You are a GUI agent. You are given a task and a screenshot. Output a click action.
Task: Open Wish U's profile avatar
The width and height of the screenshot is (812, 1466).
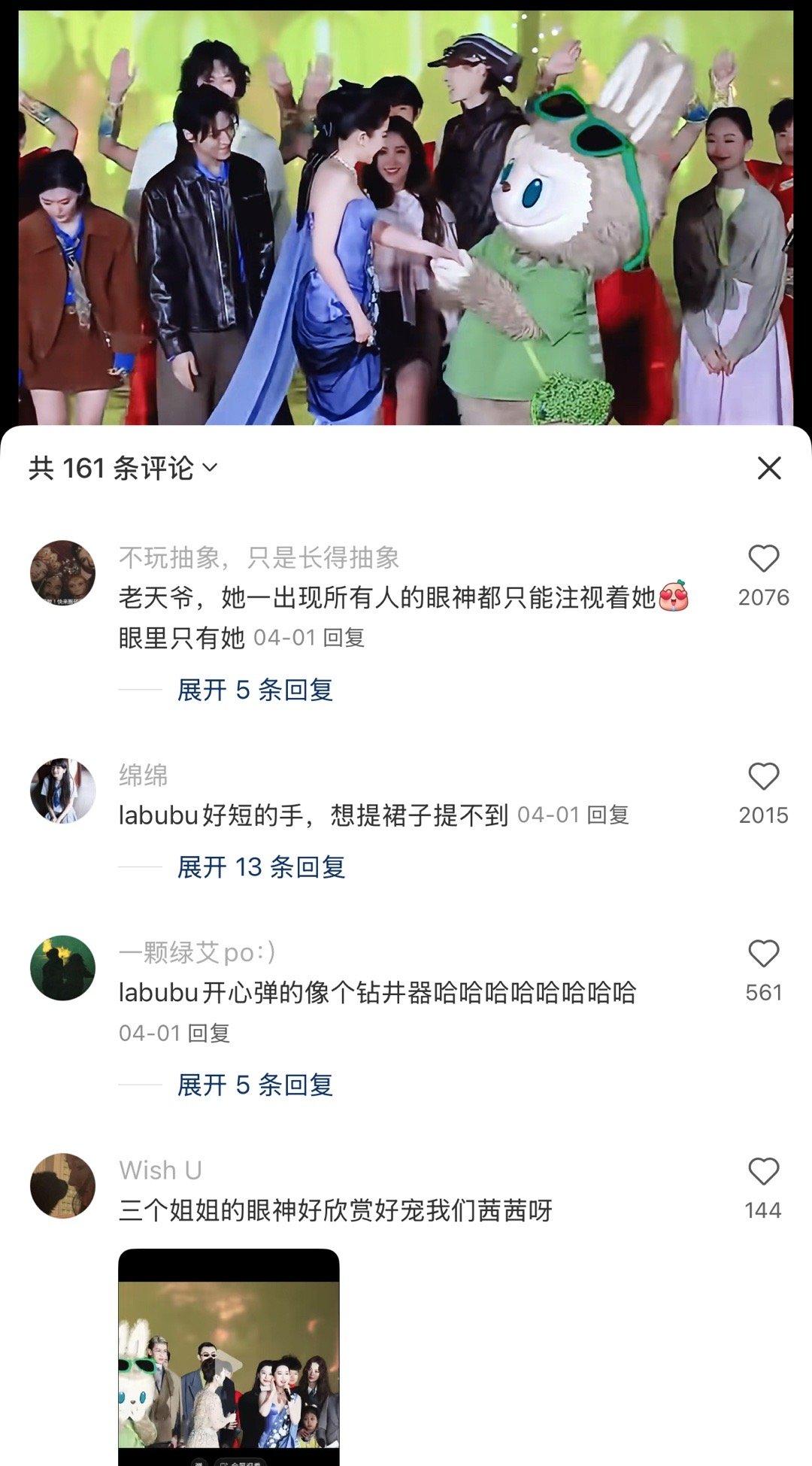(63, 1185)
